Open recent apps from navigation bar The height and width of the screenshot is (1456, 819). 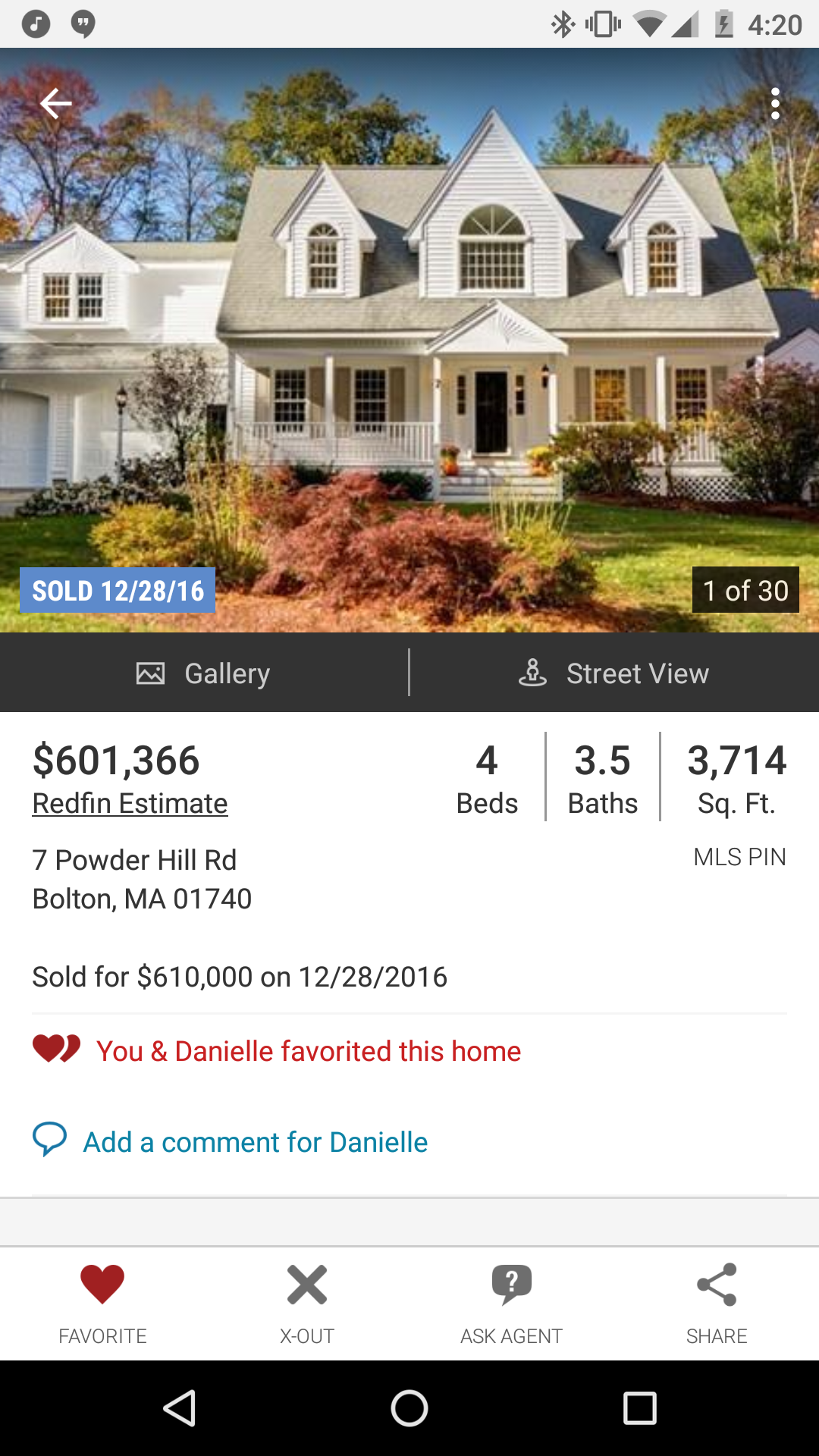click(639, 1409)
